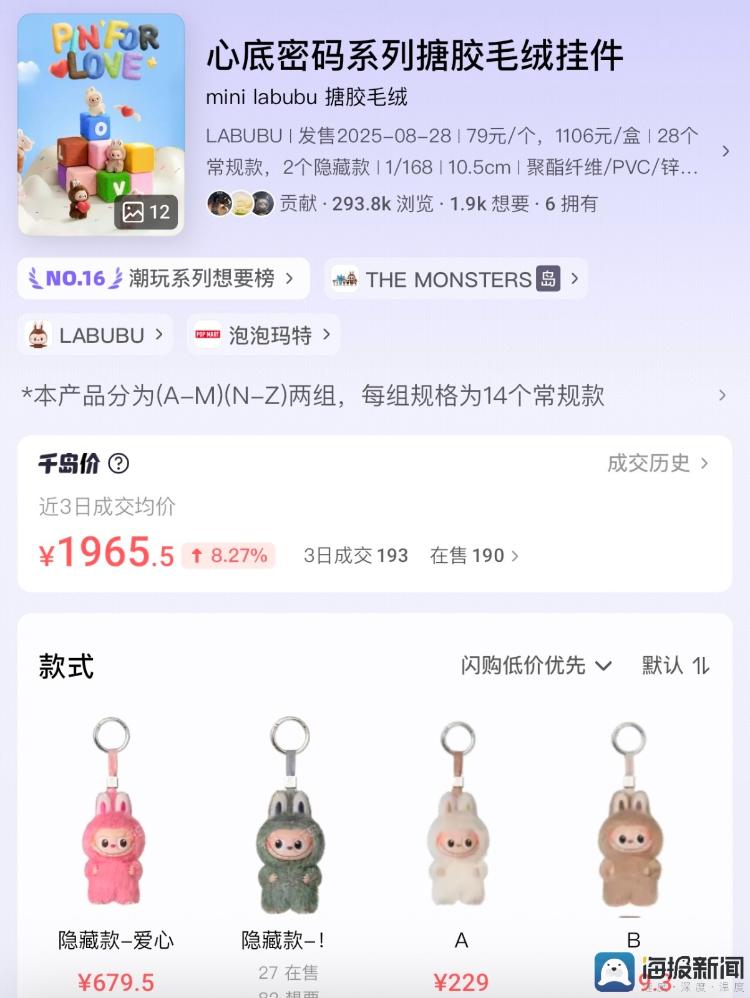Open the LABUBU chip
The image size is (750, 998).
click(x=95, y=335)
